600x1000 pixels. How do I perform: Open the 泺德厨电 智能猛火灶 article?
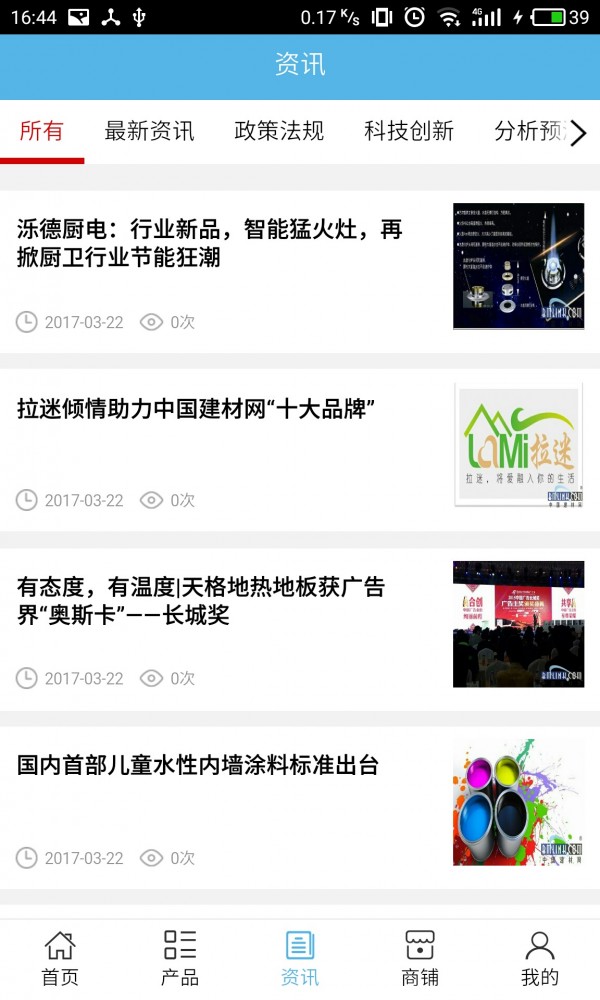[210, 244]
